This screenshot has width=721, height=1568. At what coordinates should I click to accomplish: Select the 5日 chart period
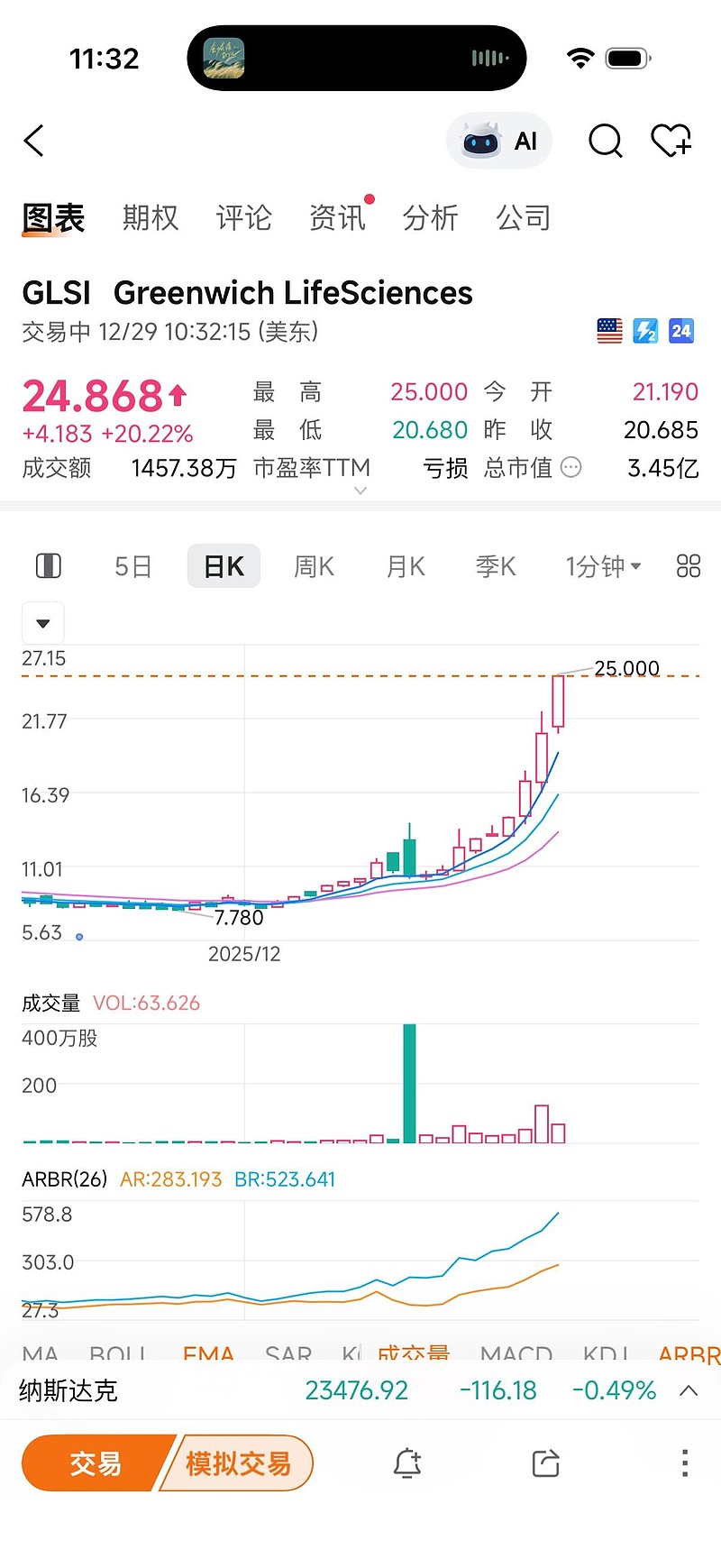click(x=133, y=566)
